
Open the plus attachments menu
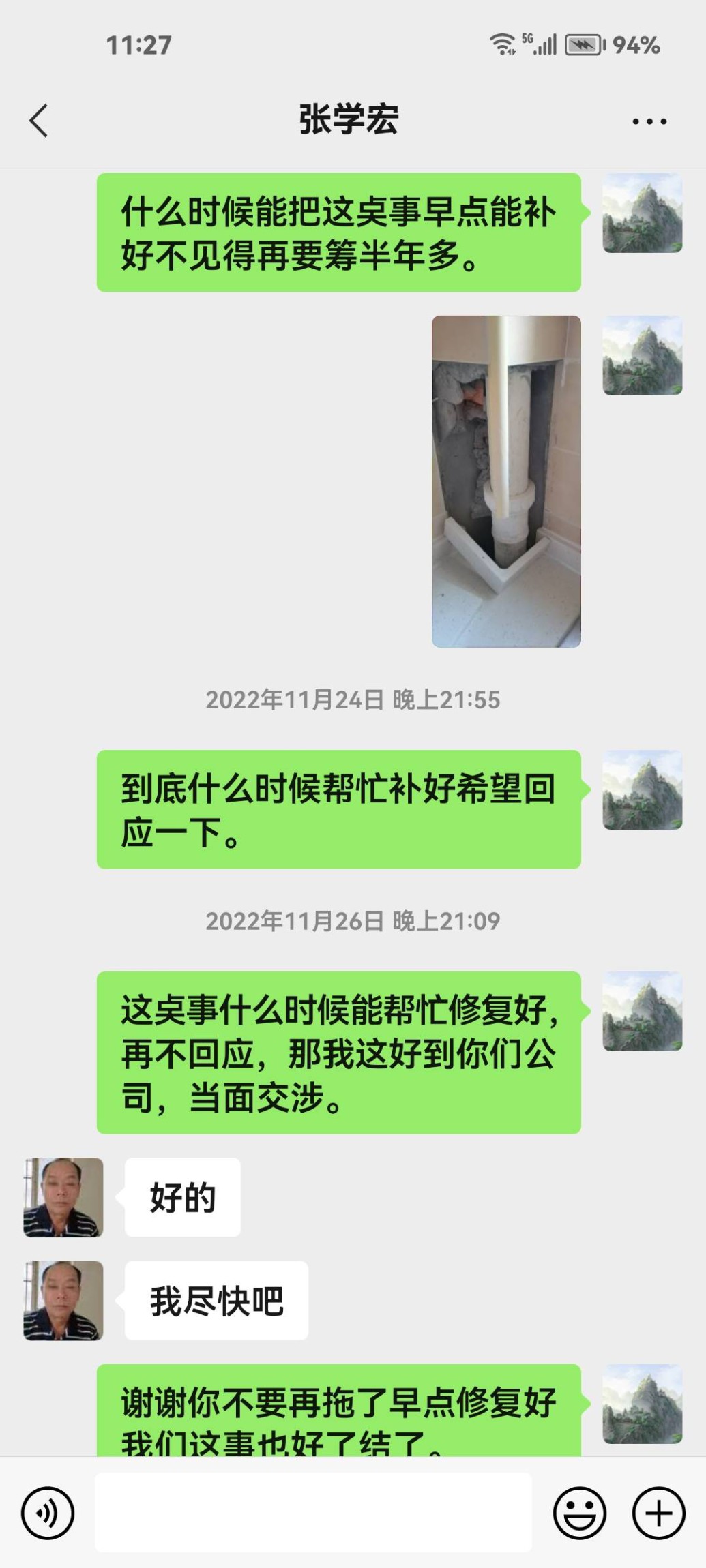[x=658, y=1513]
